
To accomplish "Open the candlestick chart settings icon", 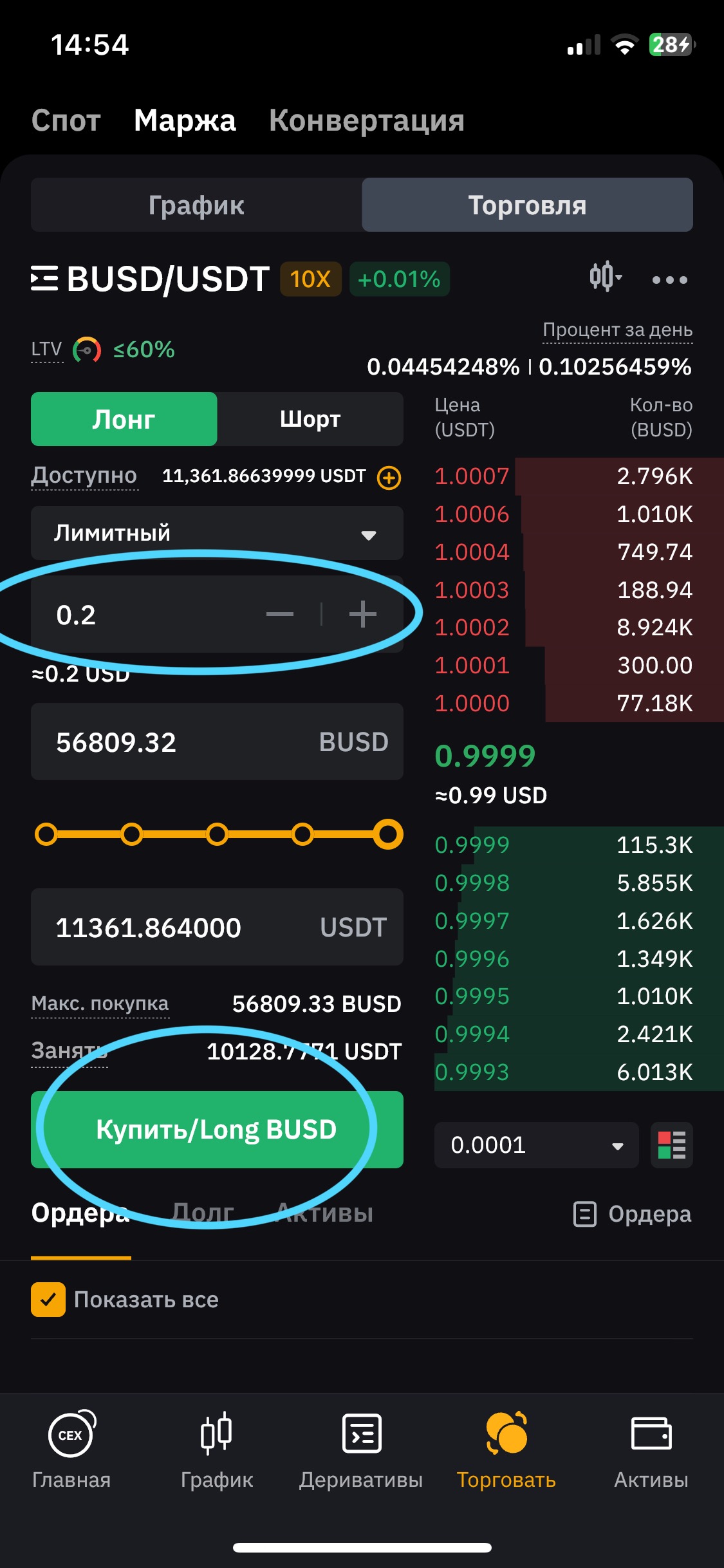I will [605, 277].
